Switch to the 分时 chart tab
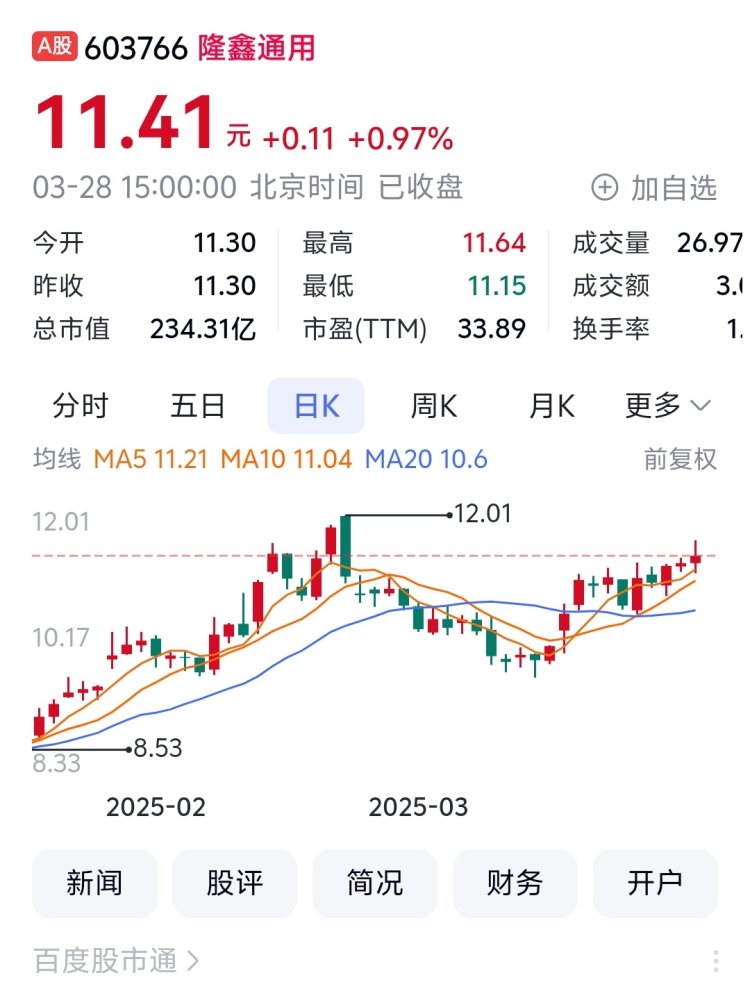This screenshot has height=998, width=750. pos(81,406)
